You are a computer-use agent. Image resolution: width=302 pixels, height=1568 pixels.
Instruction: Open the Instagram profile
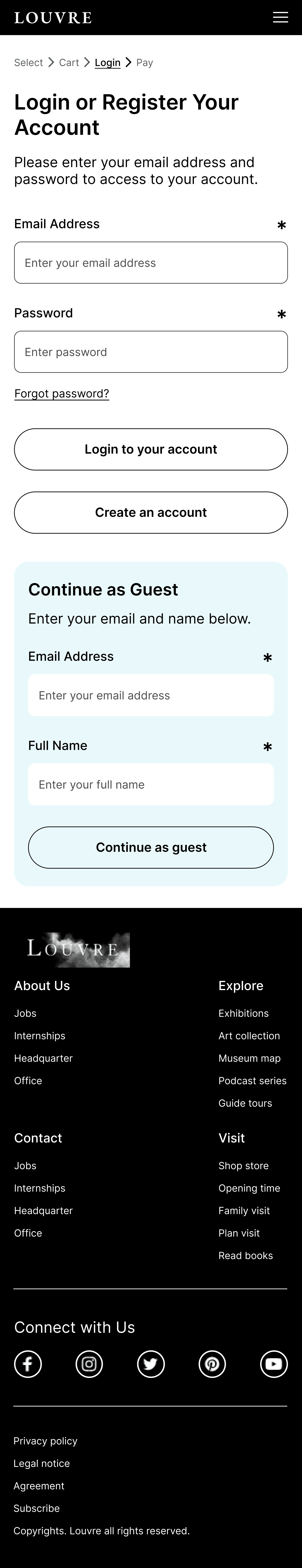89,1364
